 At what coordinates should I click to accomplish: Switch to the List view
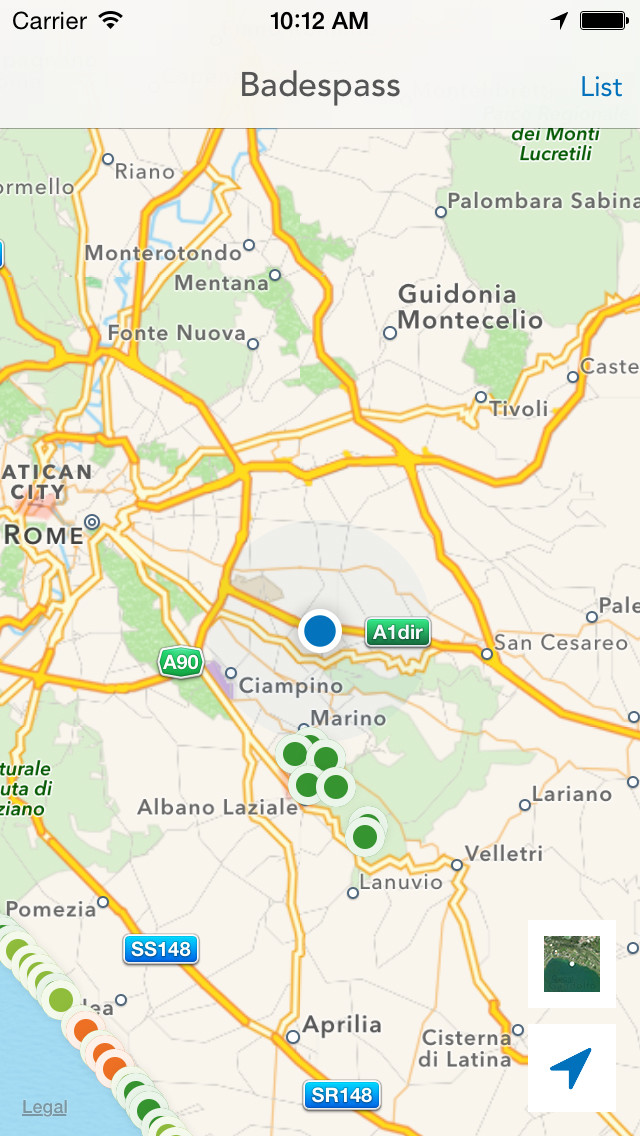(601, 87)
